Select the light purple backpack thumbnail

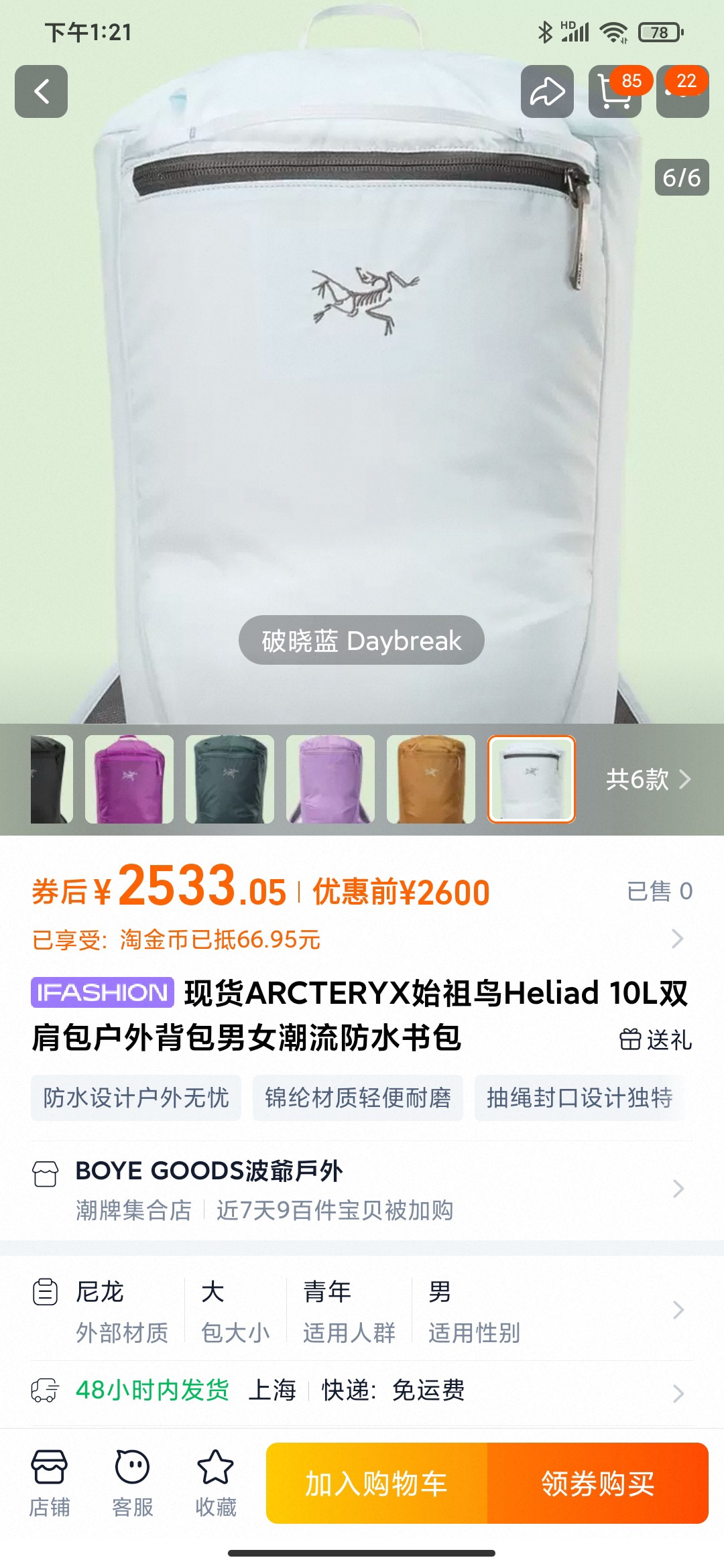click(330, 779)
